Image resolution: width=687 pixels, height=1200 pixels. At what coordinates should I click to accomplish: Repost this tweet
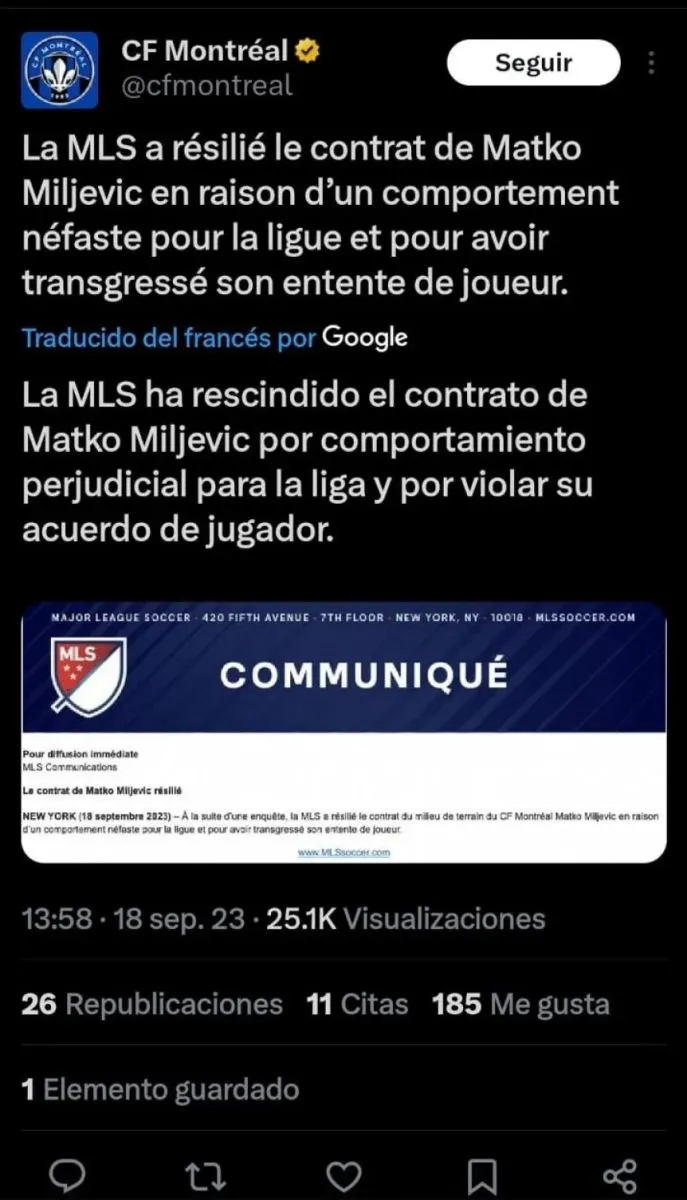point(206,1175)
